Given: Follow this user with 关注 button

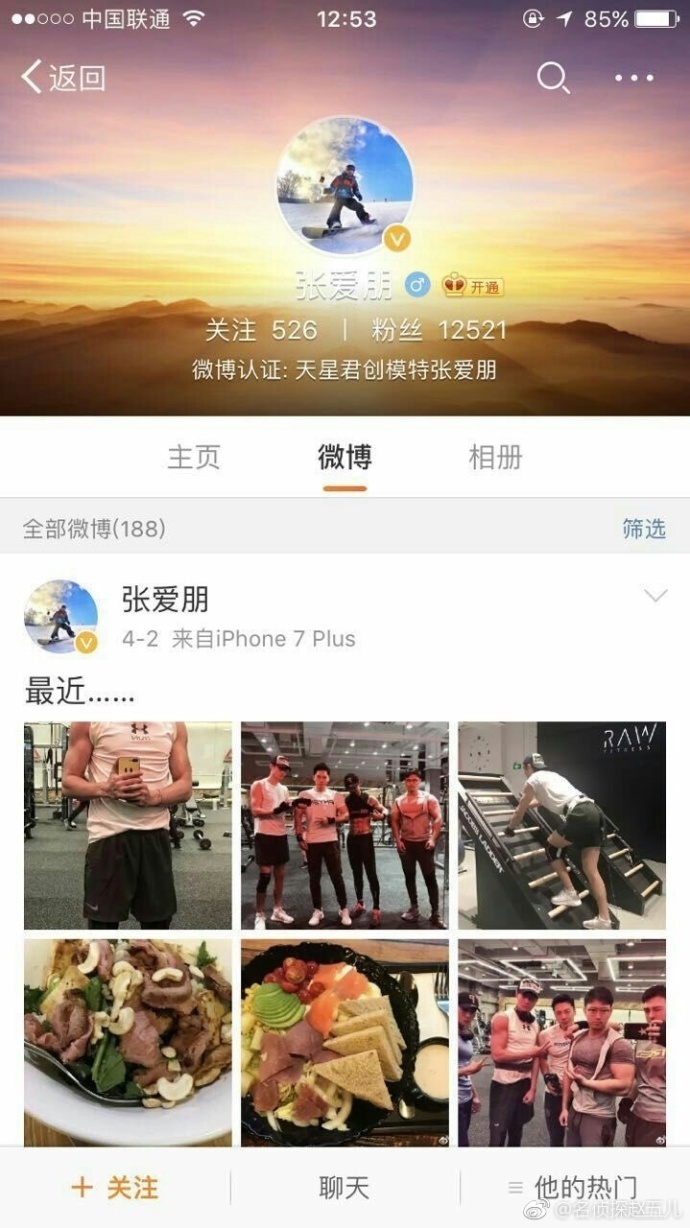Looking at the screenshot, I should click(x=115, y=1187).
